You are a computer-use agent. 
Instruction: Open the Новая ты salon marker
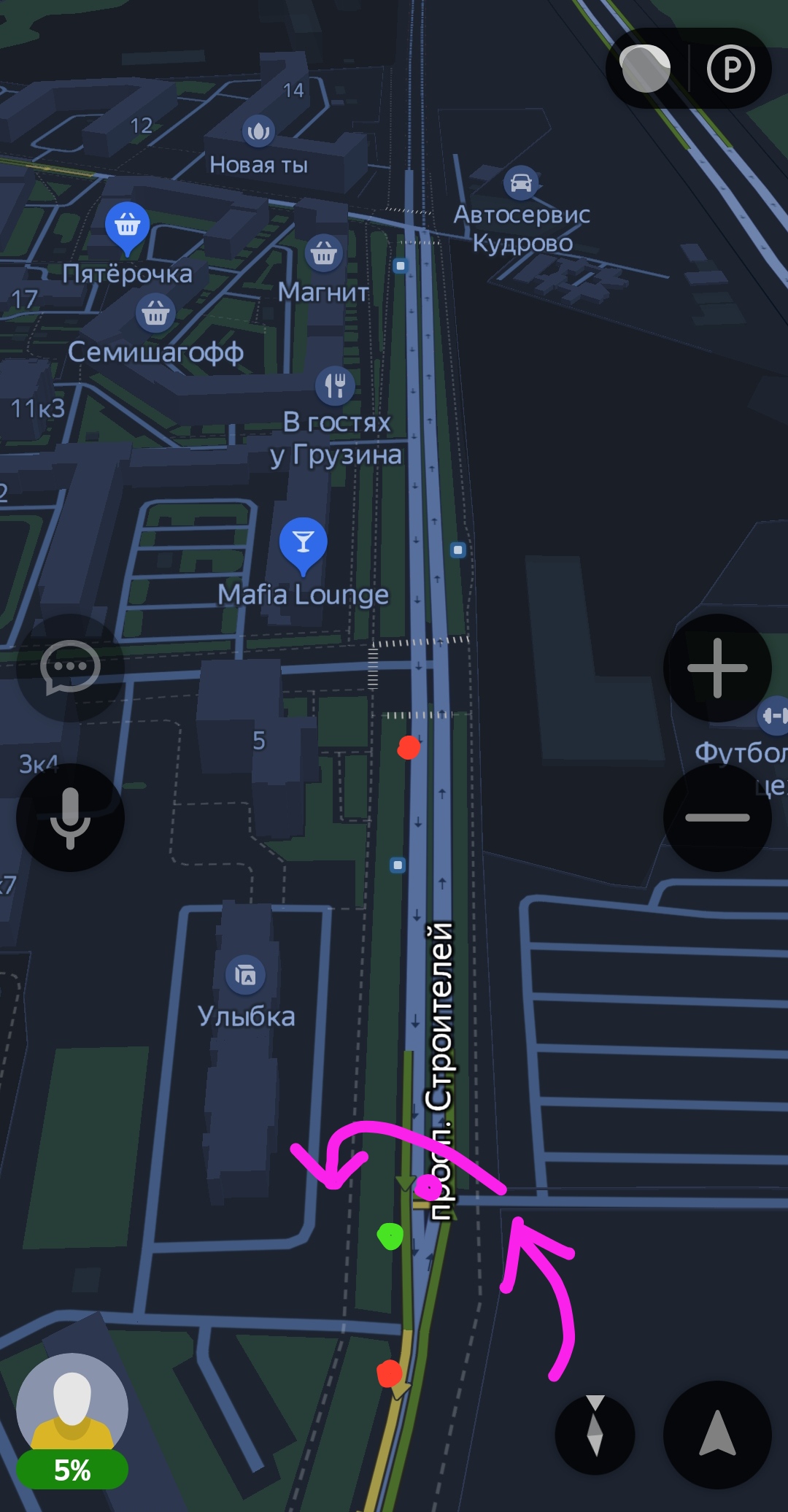258,132
